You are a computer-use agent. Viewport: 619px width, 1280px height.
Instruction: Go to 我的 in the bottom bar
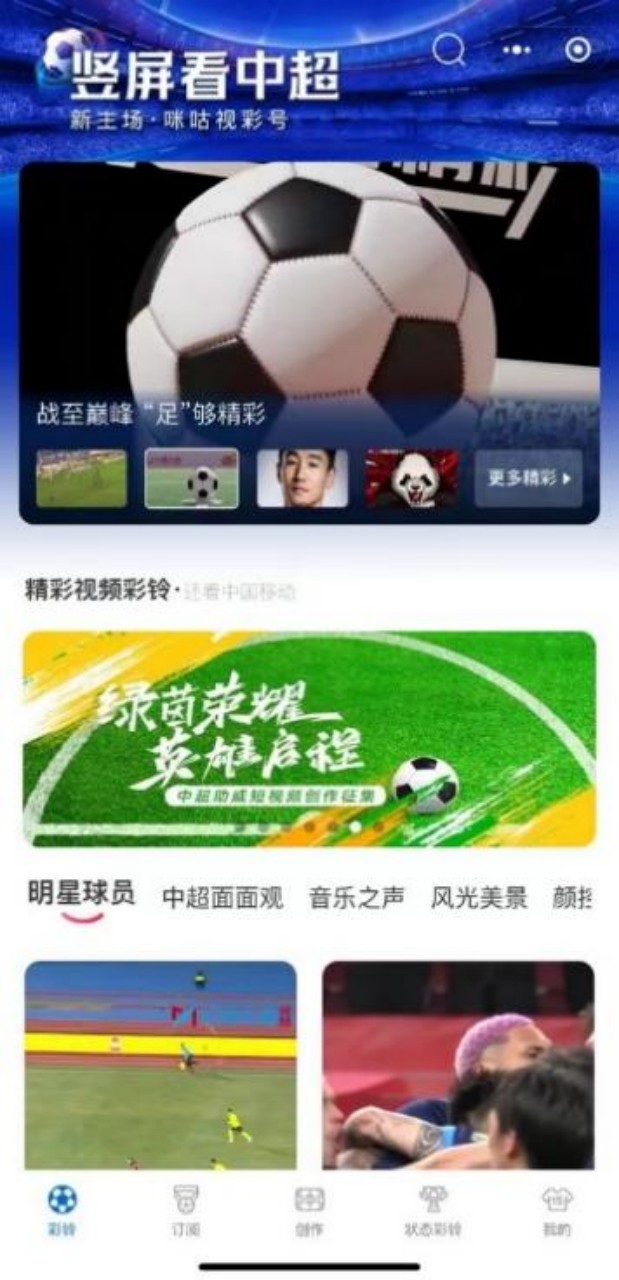pos(557,1210)
